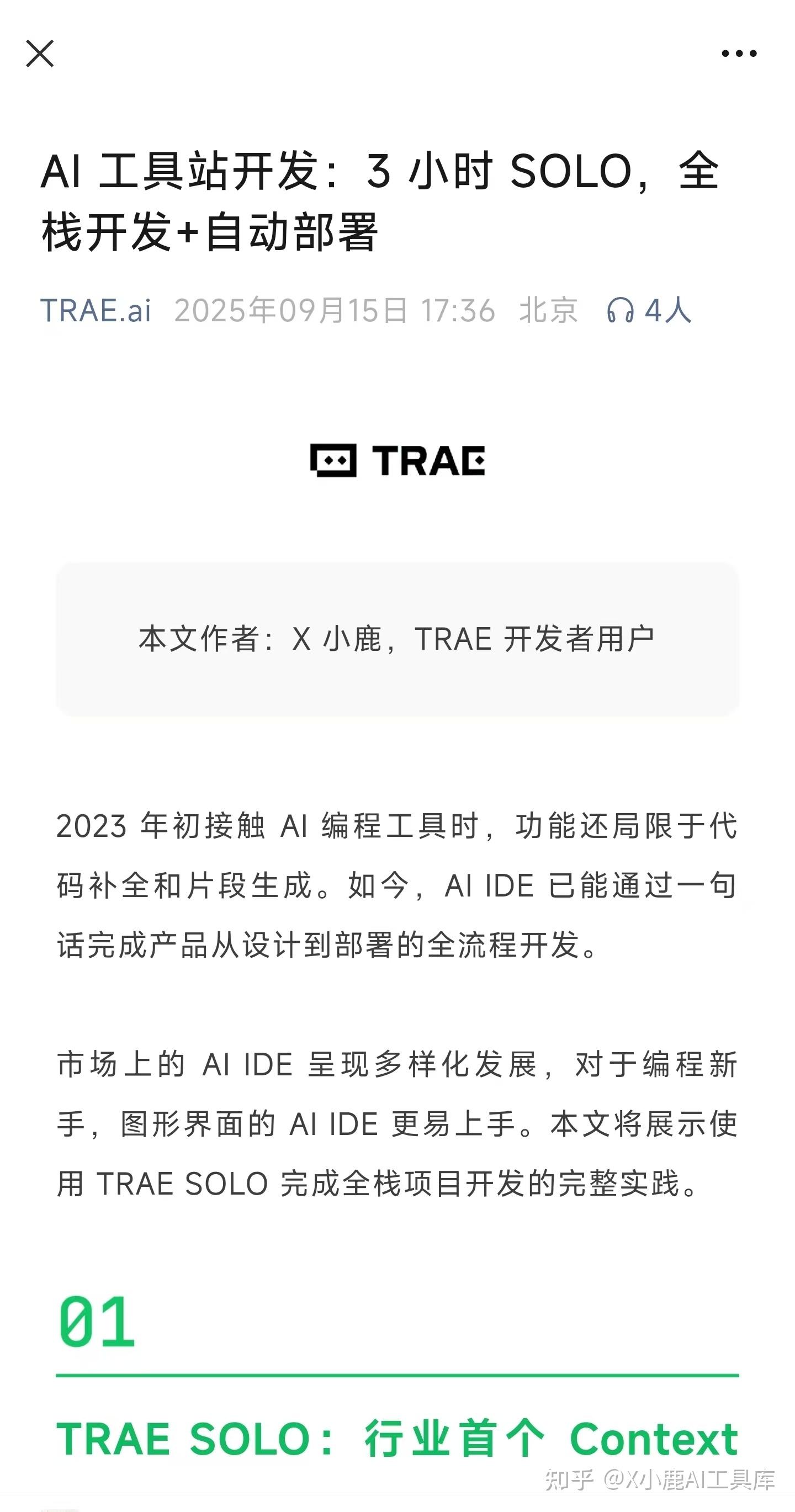Tap the close X at top left

tap(40, 53)
